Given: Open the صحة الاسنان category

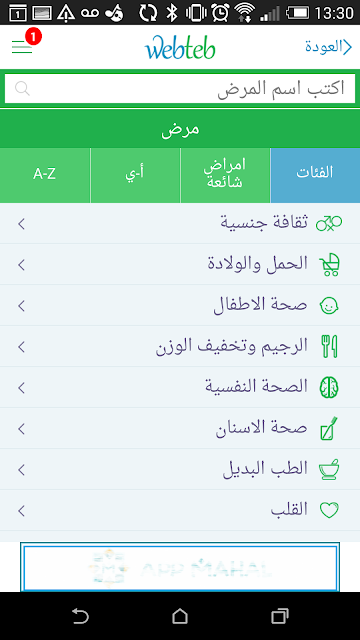Looking at the screenshot, I should point(180,429).
